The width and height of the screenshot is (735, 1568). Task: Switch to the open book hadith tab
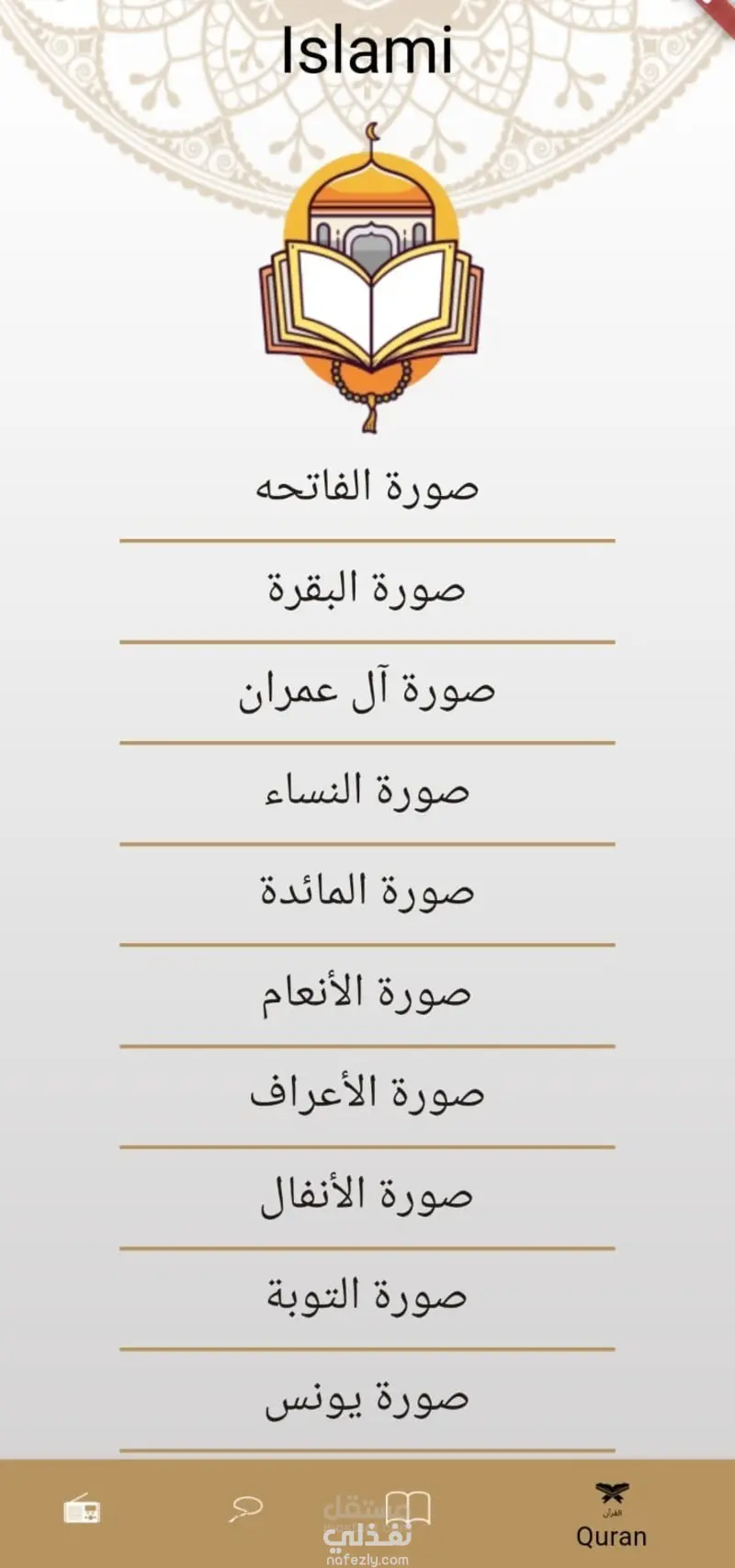(408, 1509)
